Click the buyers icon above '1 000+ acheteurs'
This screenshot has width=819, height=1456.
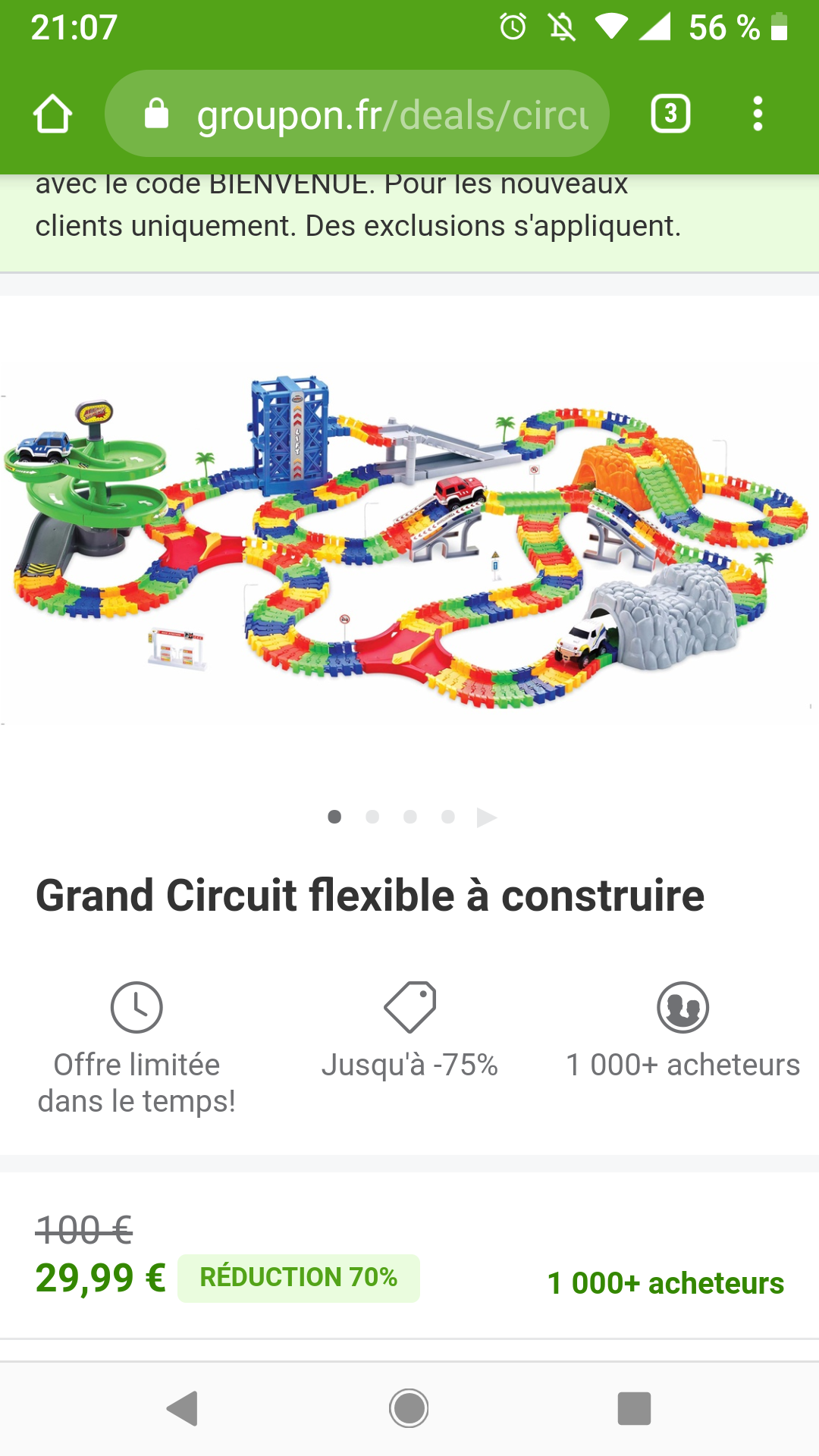[x=681, y=1008]
